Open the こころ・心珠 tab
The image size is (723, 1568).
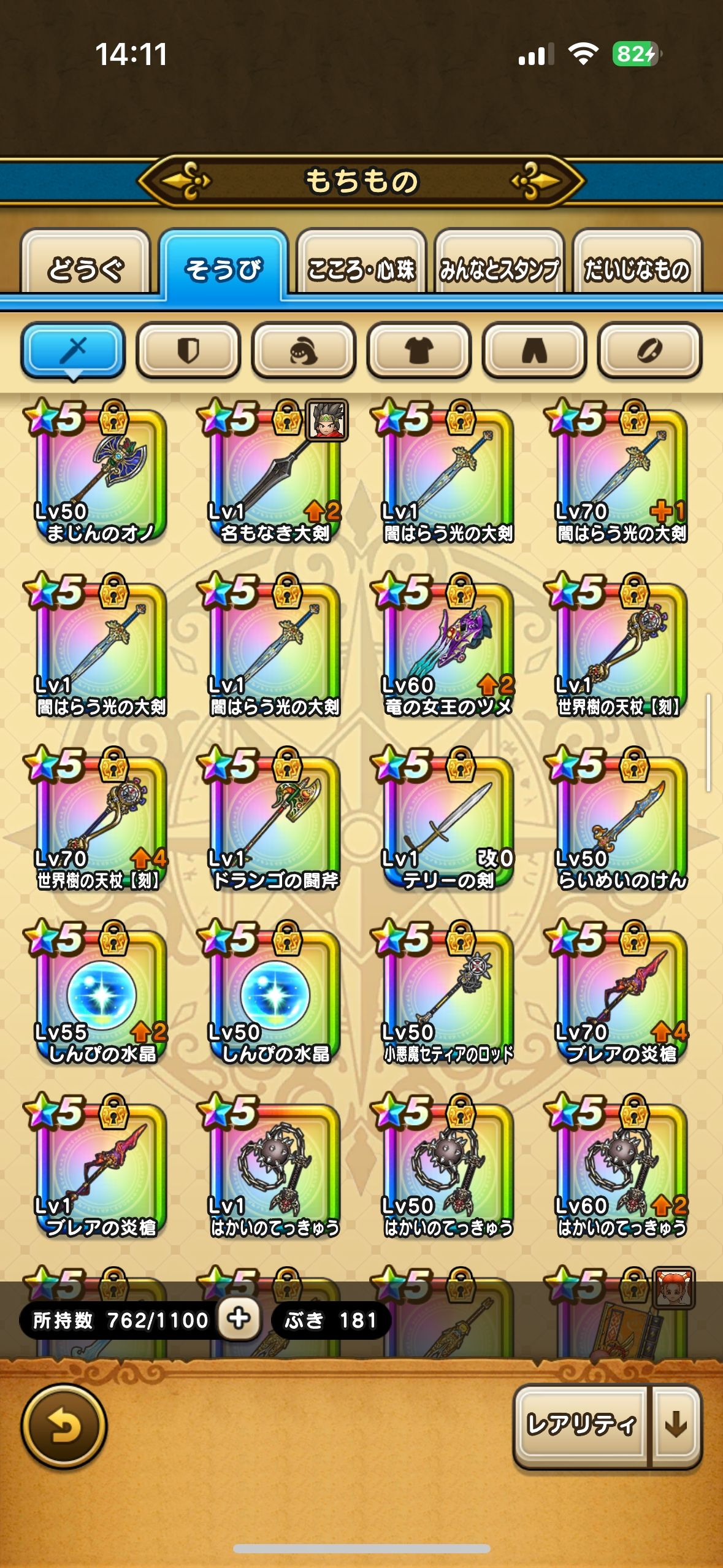click(x=361, y=268)
